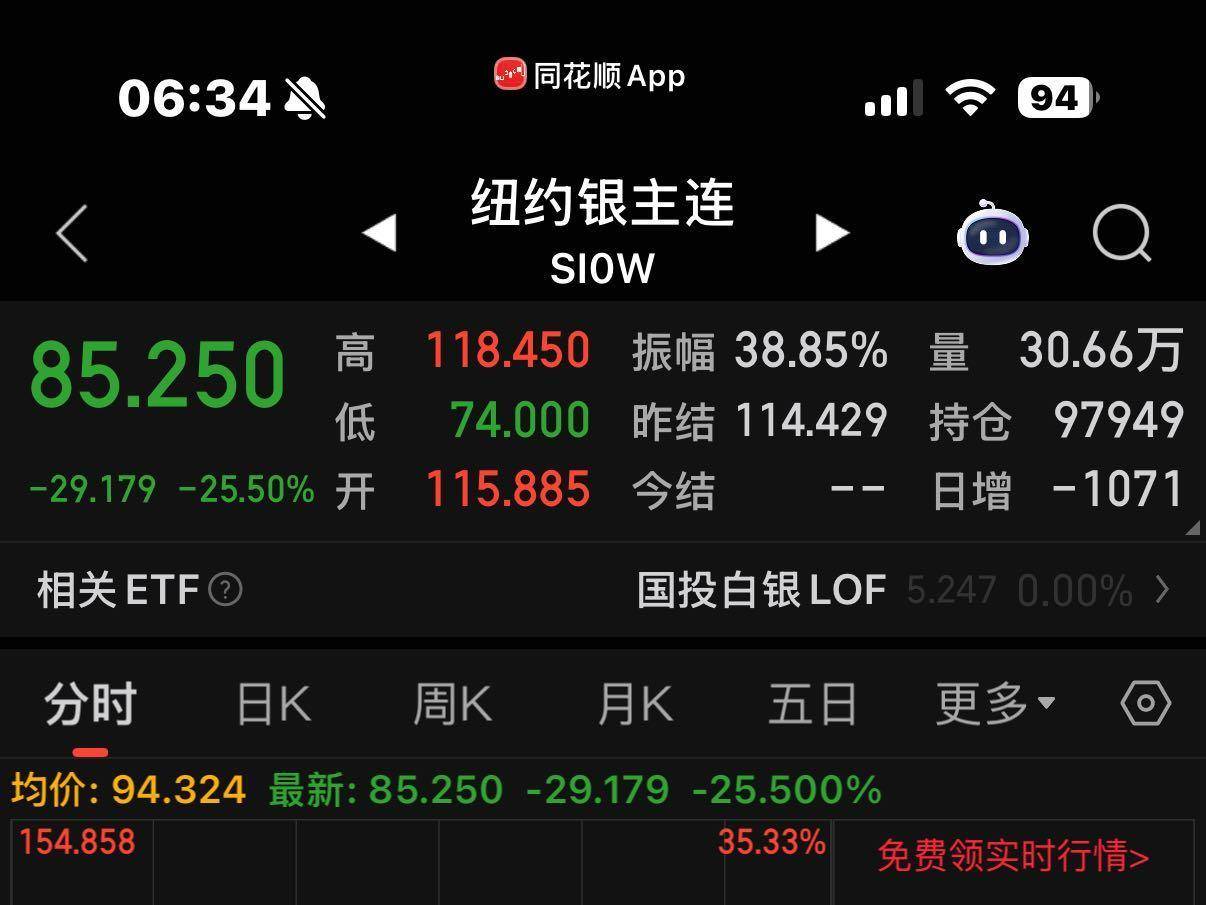Open the robot assistant

[x=993, y=233]
